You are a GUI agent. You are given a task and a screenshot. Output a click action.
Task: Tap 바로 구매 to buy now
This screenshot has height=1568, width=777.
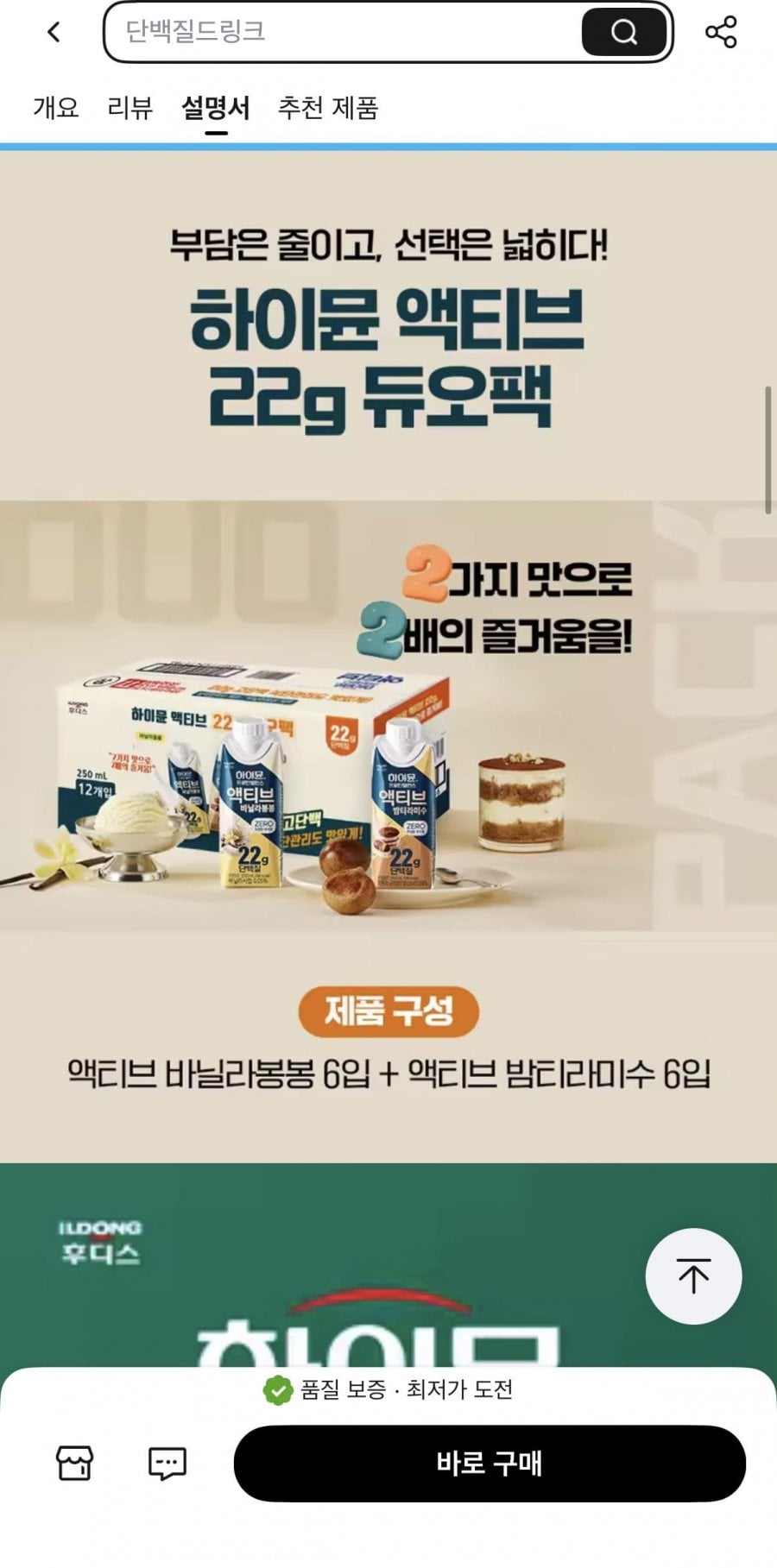[489, 1463]
